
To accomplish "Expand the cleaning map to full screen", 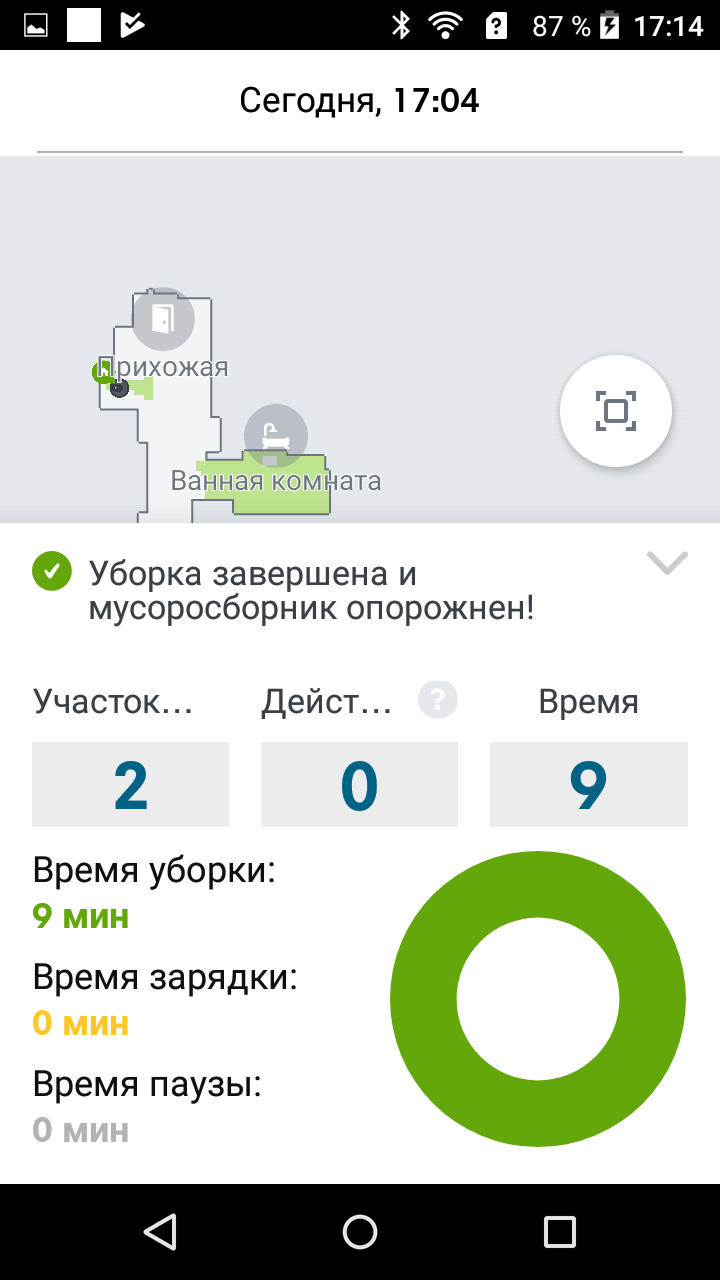I will 615,411.
